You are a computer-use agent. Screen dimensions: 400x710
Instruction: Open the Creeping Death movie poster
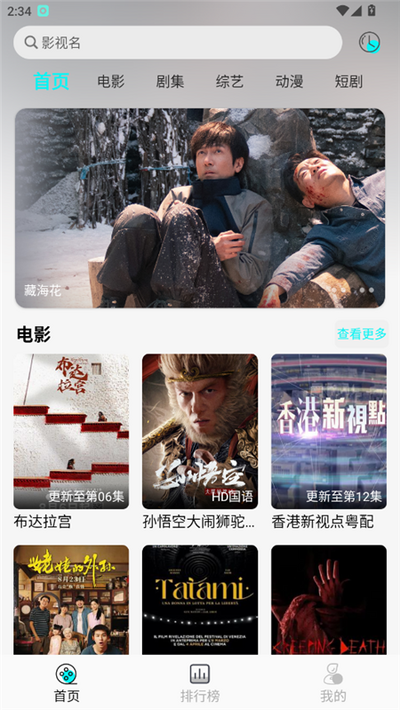click(x=329, y=600)
